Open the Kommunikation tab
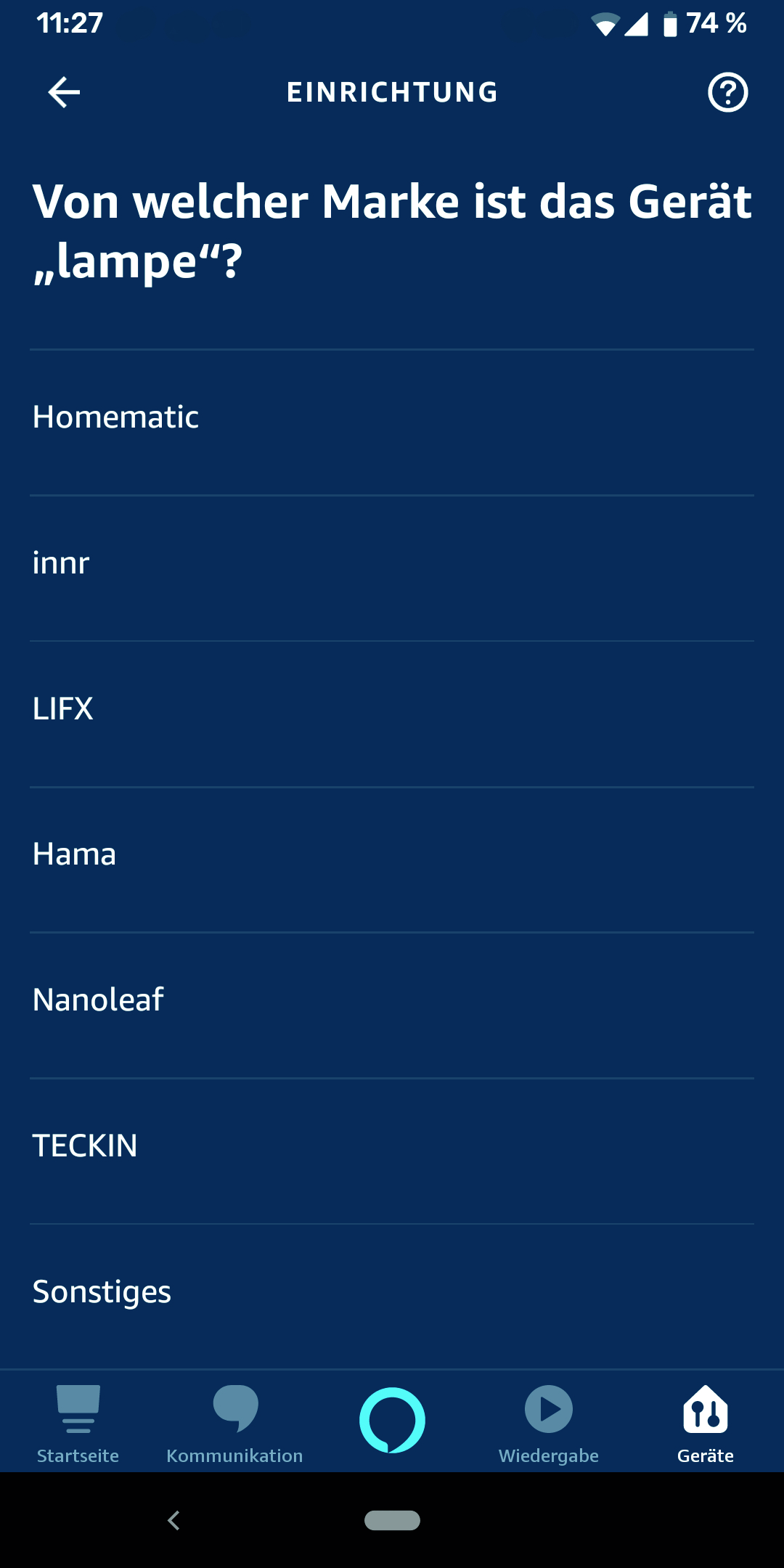This screenshot has height=1568, width=784. (x=234, y=1423)
